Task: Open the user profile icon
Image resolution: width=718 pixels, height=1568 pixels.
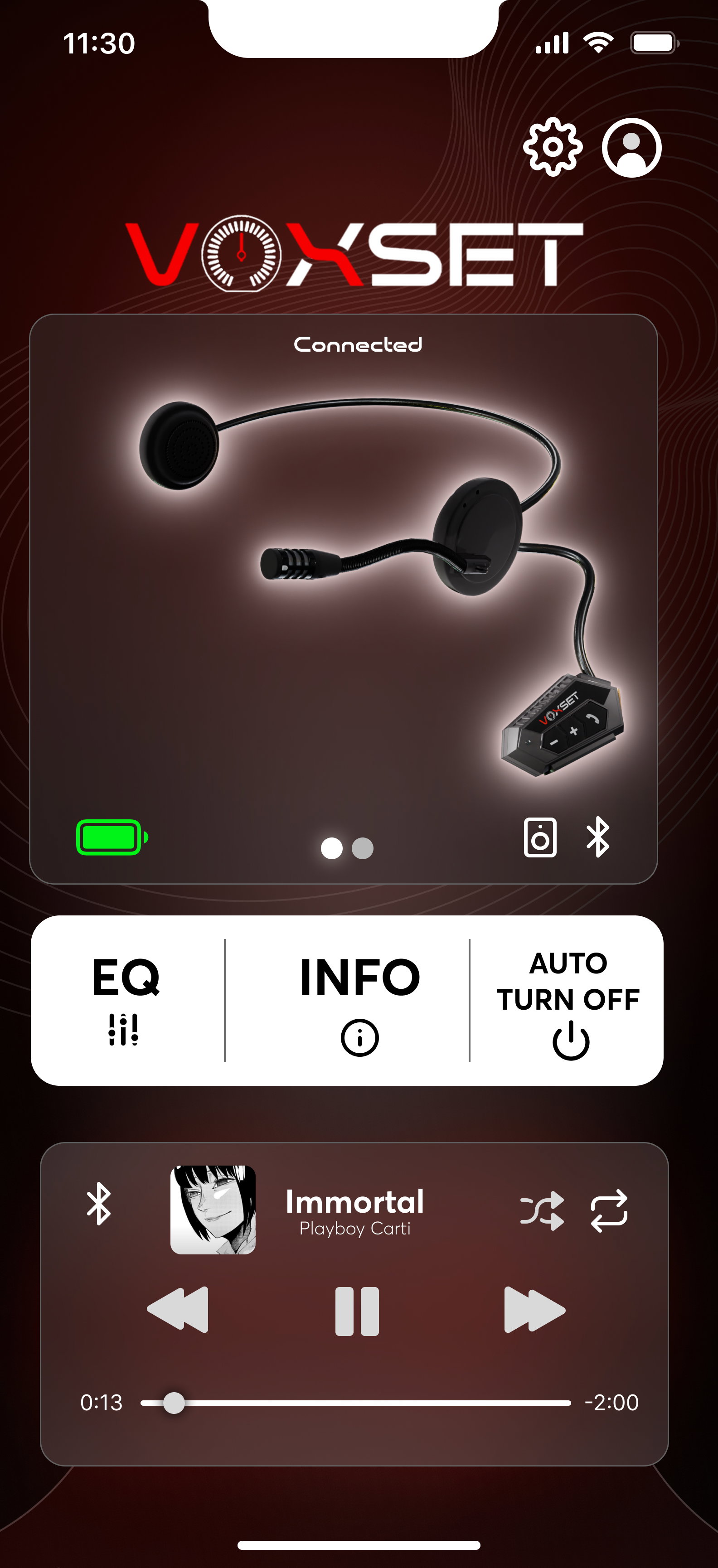Action: click(x=631, y=147)
